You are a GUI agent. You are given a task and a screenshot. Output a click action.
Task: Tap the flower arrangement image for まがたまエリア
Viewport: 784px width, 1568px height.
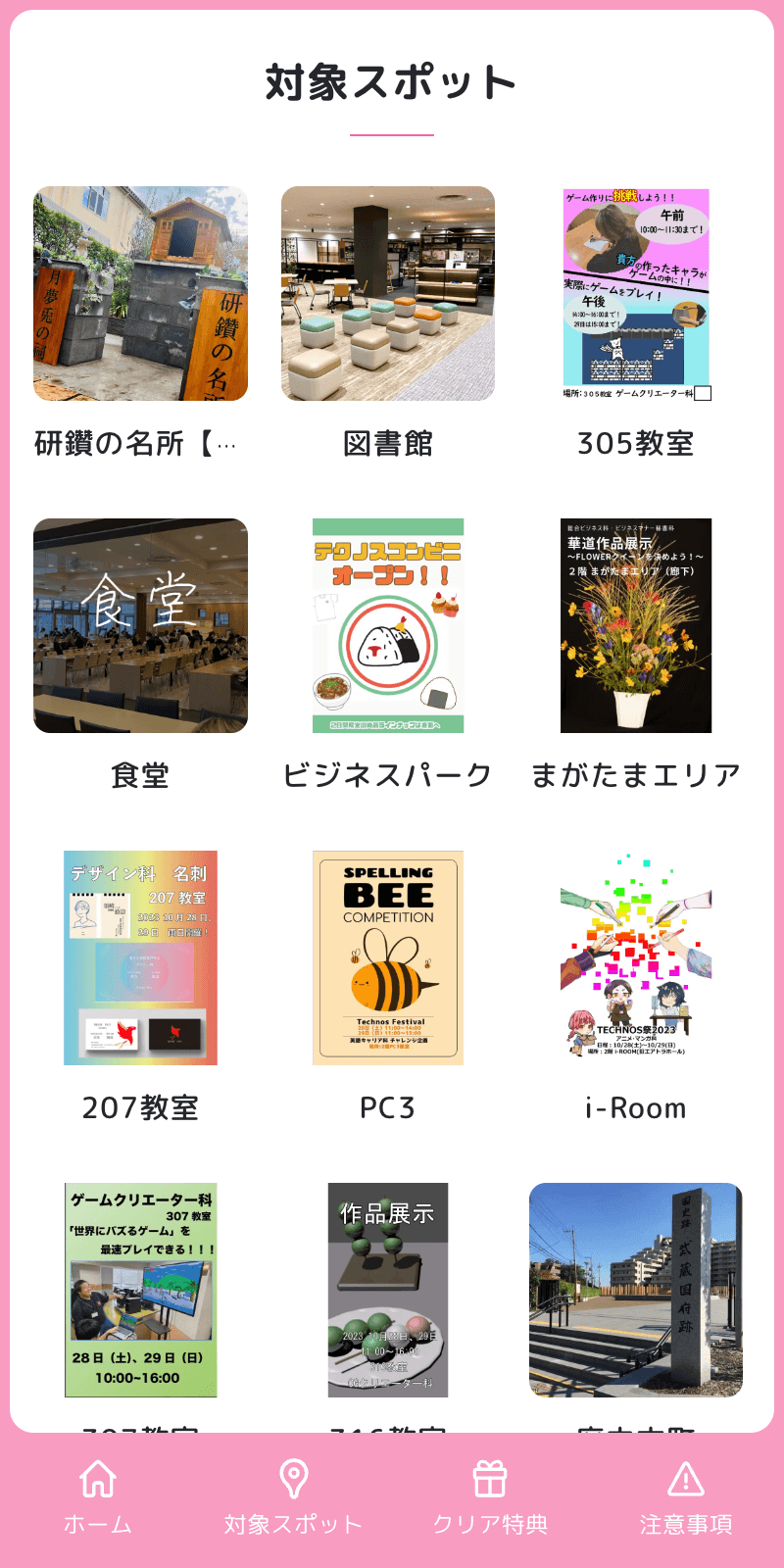coord(635,629)
